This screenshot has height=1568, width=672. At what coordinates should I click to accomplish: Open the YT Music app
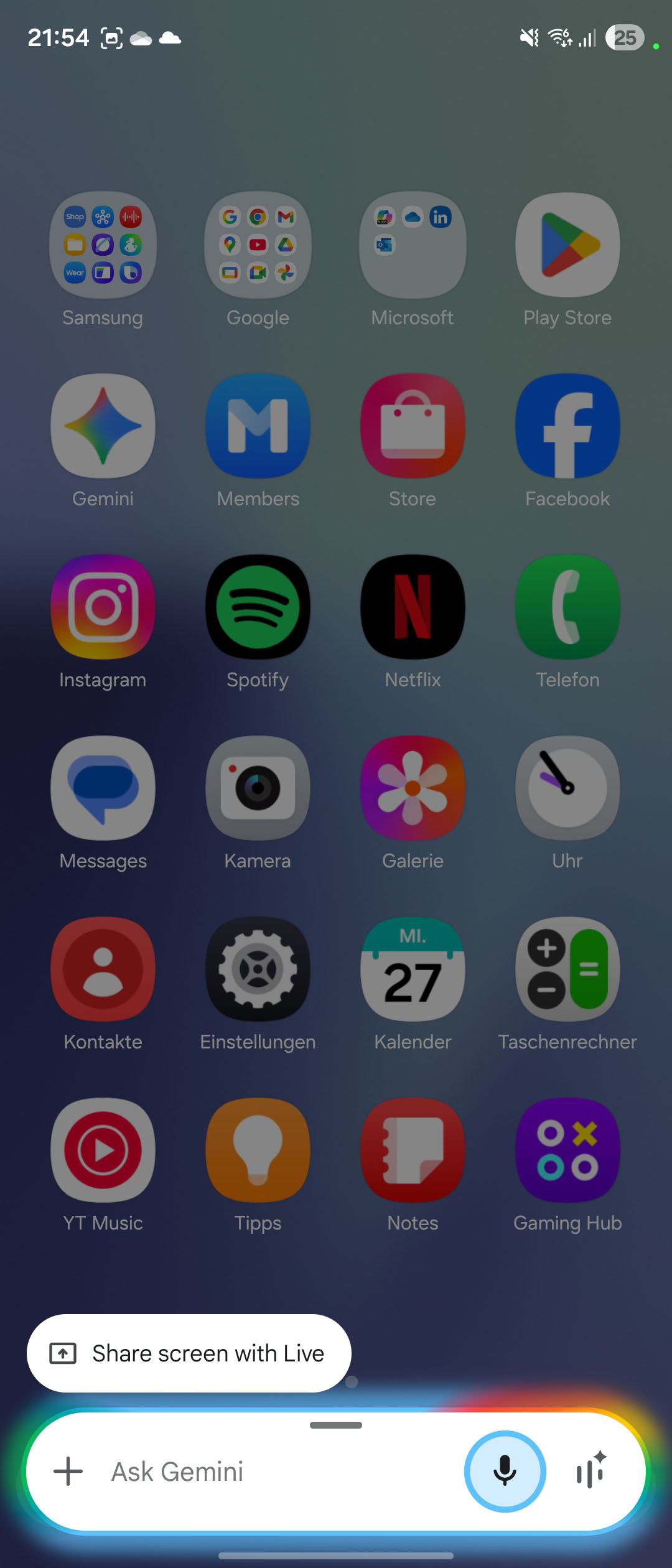tap(103, 1150)
